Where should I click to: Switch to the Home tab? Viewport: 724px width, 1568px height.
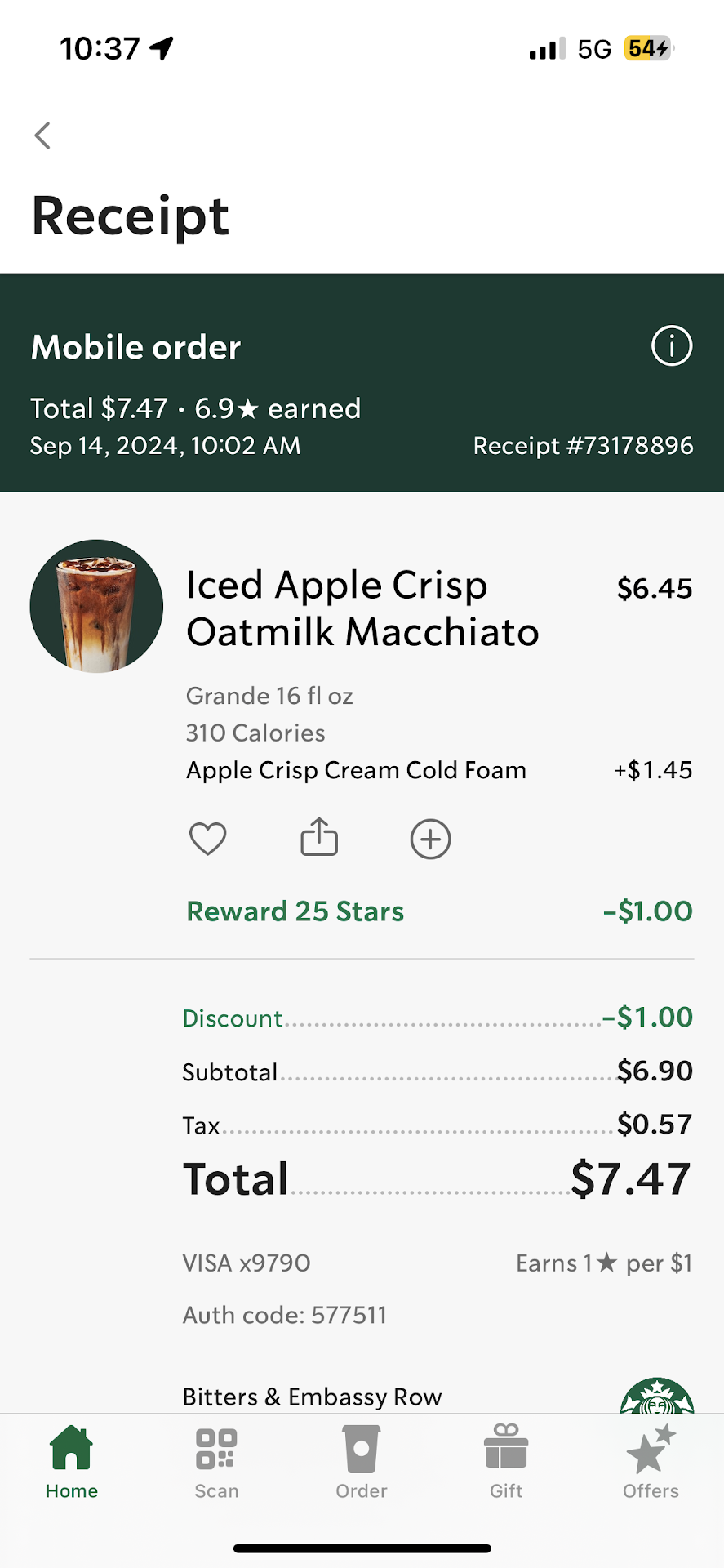(x=72, y=1462)
